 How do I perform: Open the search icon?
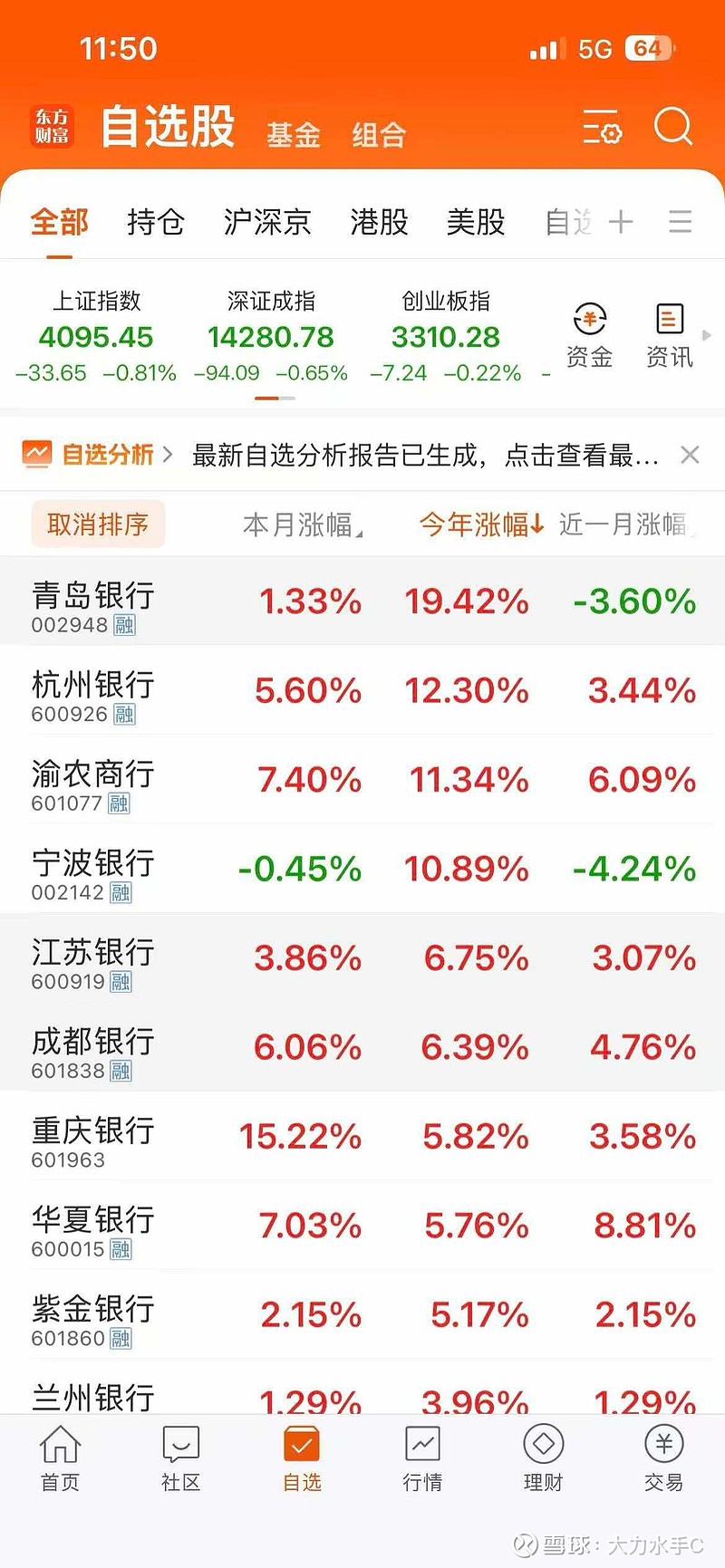point(672,128)
